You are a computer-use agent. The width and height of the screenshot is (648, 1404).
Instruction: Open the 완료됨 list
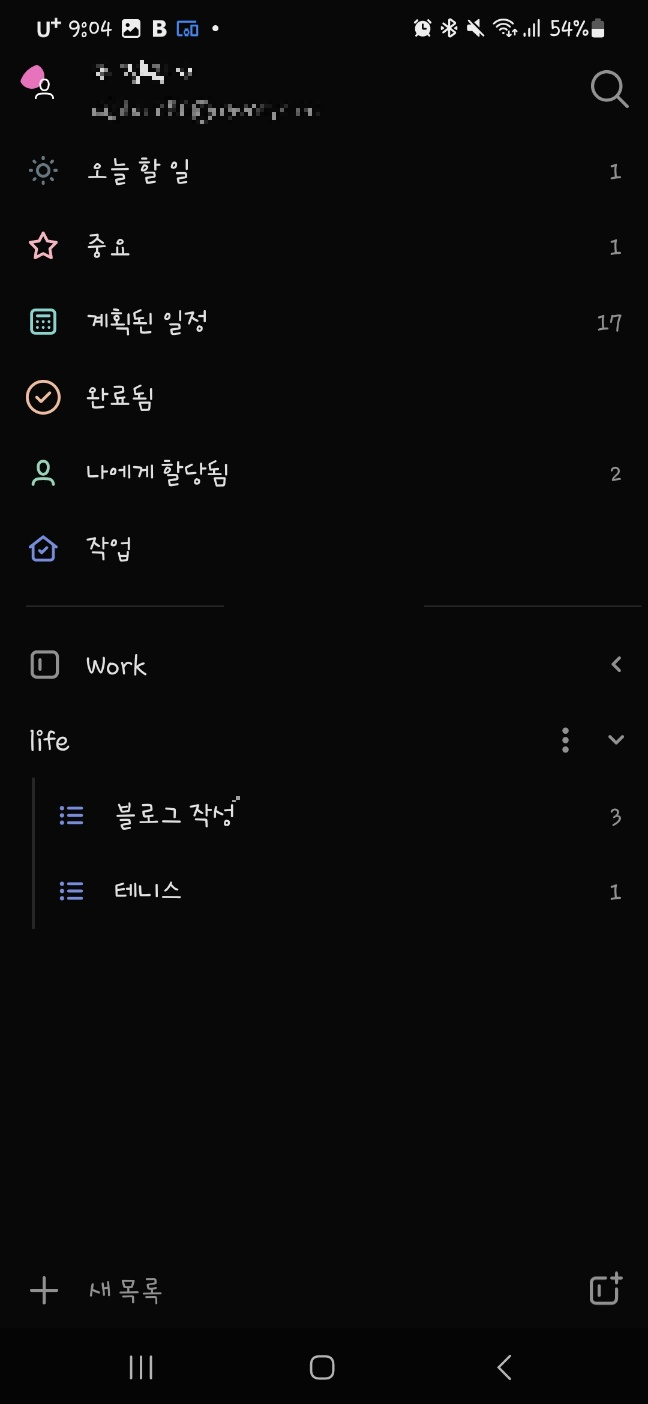pos(324,398)
